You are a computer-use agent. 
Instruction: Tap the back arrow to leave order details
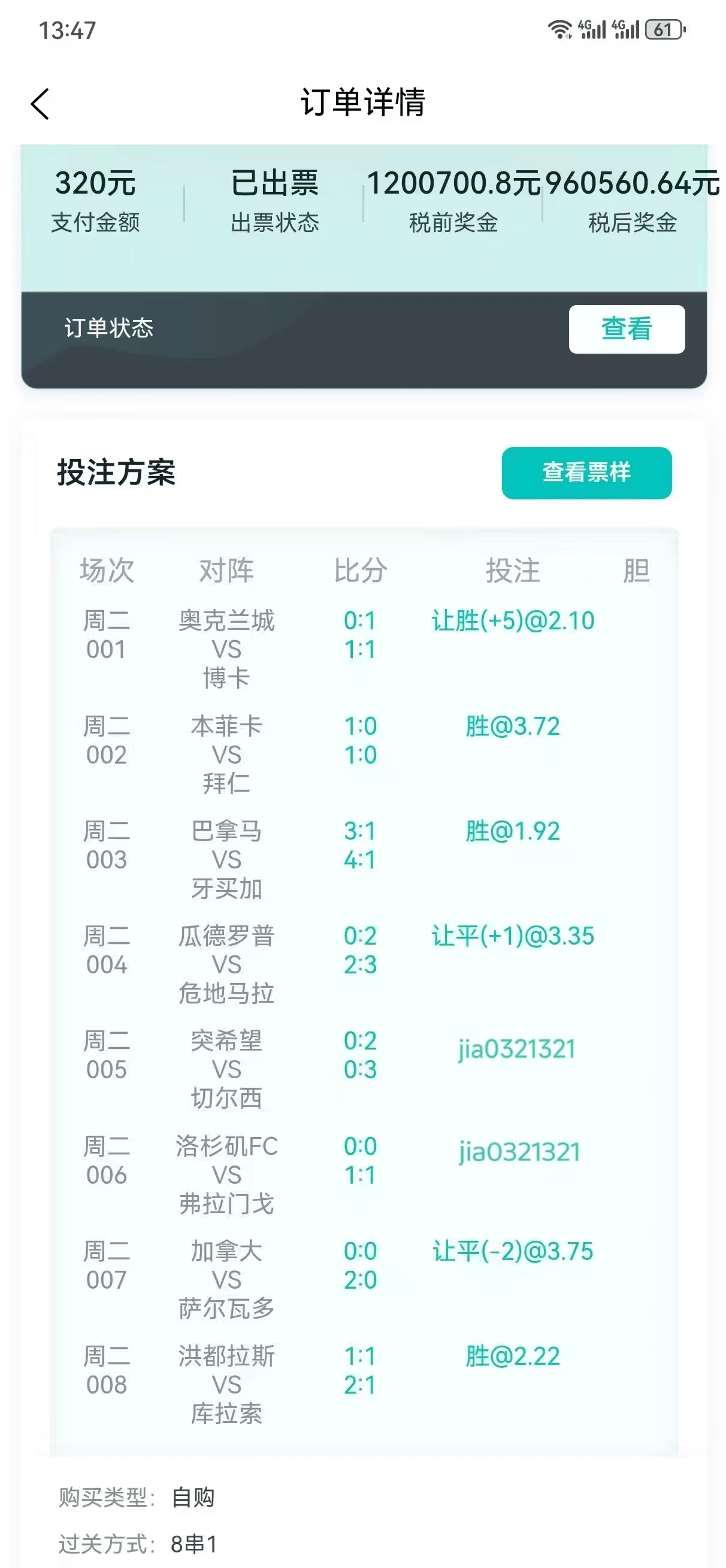click(x=40, y=104)
